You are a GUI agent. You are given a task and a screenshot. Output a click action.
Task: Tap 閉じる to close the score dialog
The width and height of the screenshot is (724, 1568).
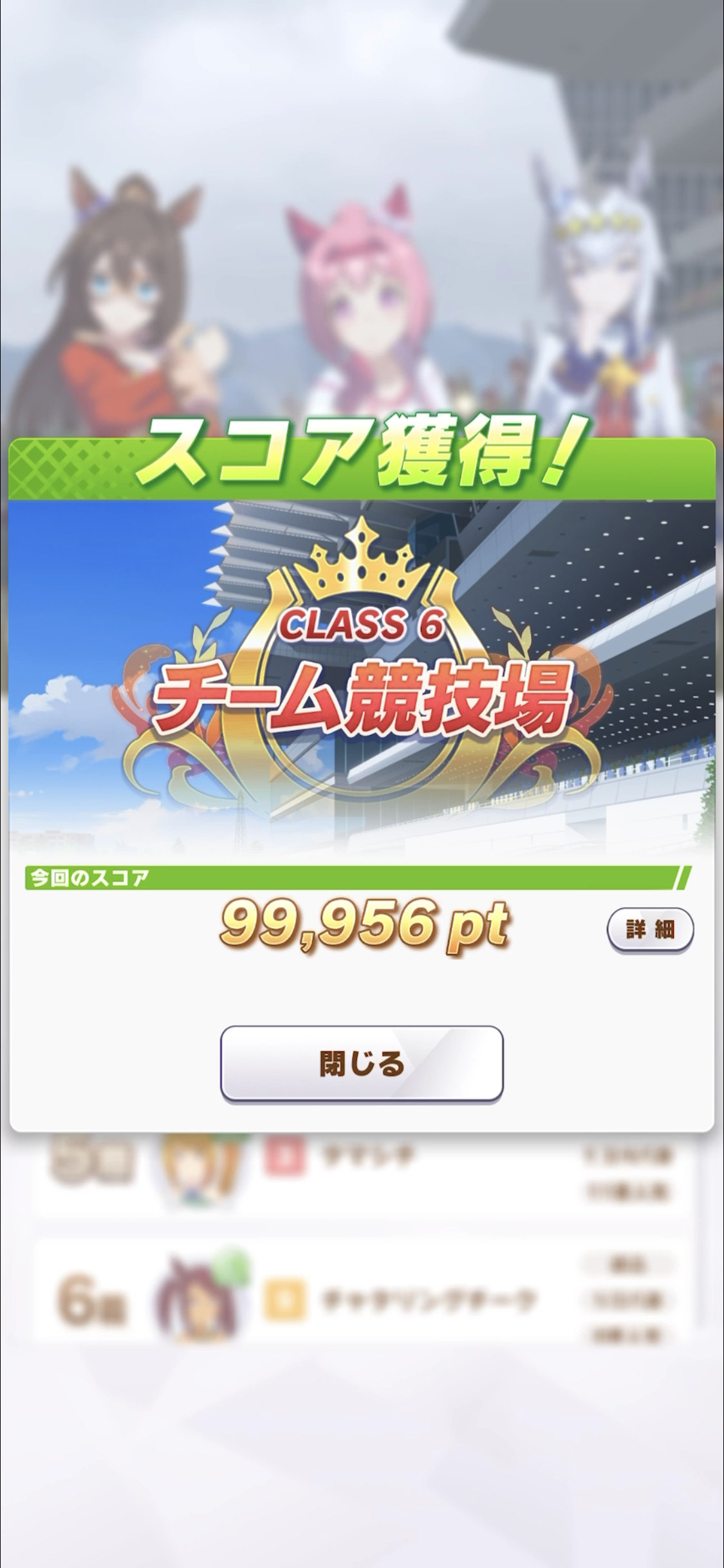(362, 1063)
